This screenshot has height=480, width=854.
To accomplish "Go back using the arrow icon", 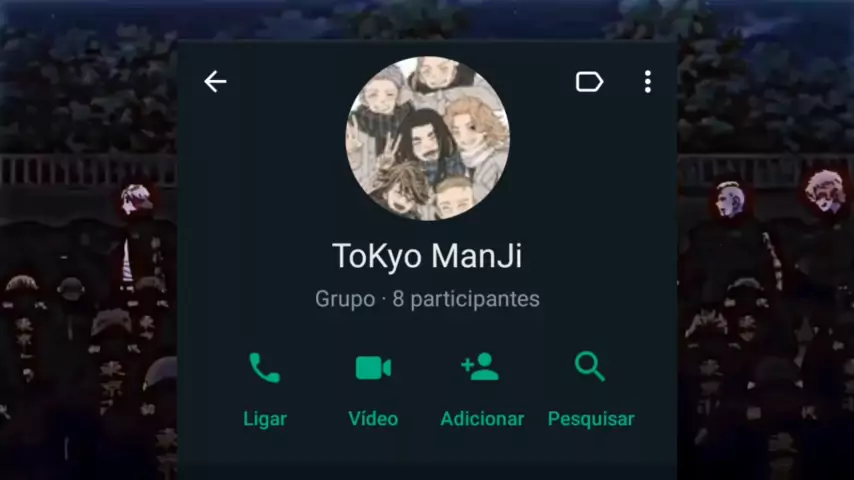I will click(215, 82).
